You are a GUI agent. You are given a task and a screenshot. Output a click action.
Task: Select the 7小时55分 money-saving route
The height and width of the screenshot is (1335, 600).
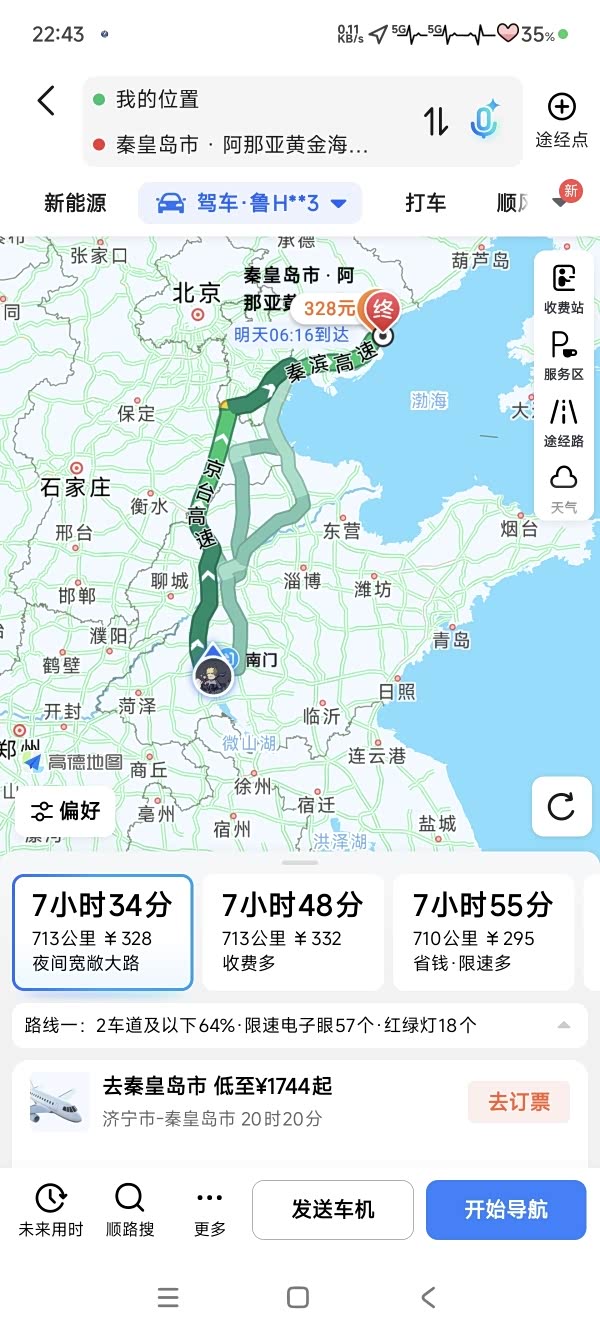click(483, 931)
